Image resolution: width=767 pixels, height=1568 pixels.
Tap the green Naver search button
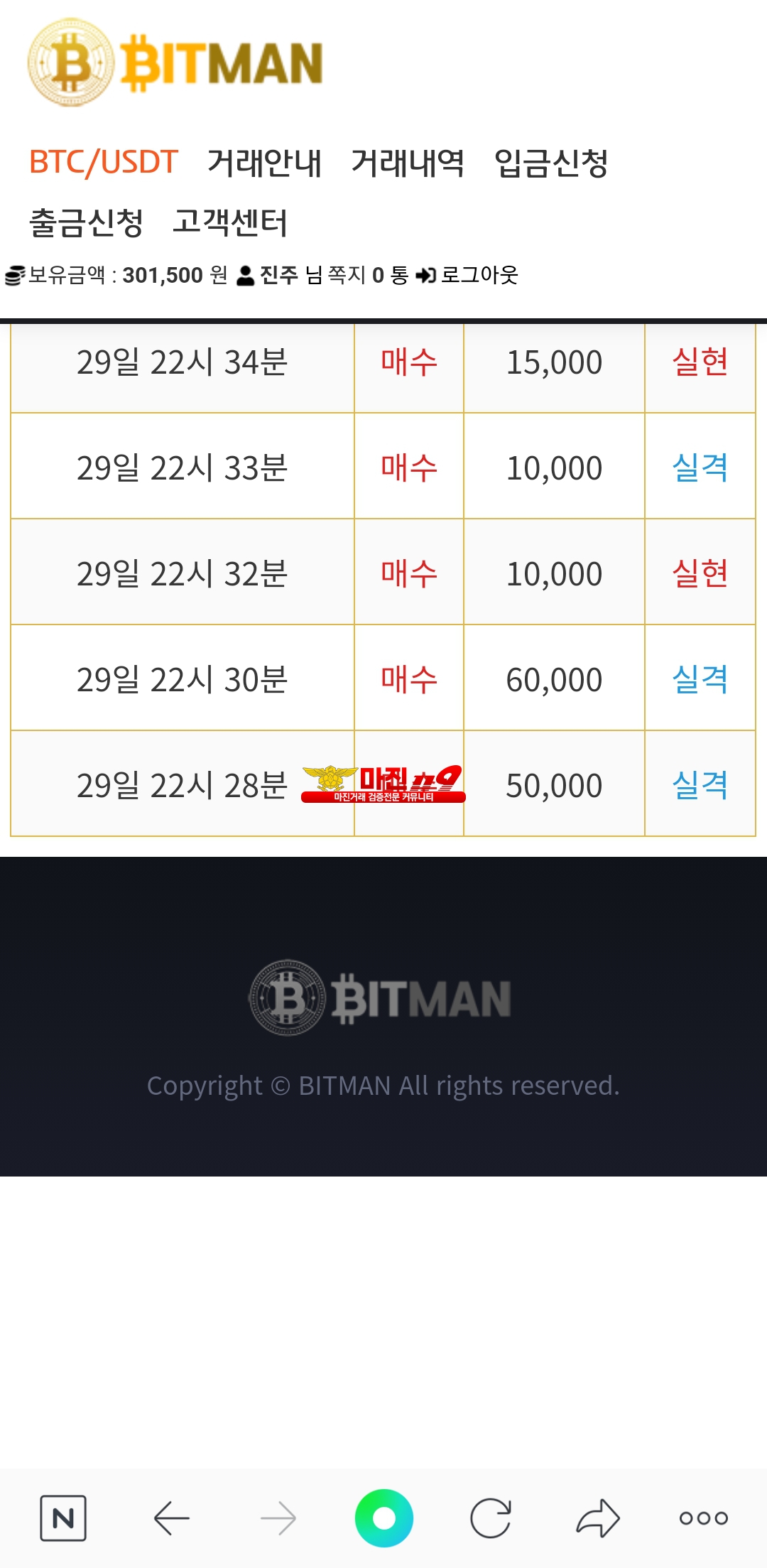click(x=383, y=1518)
